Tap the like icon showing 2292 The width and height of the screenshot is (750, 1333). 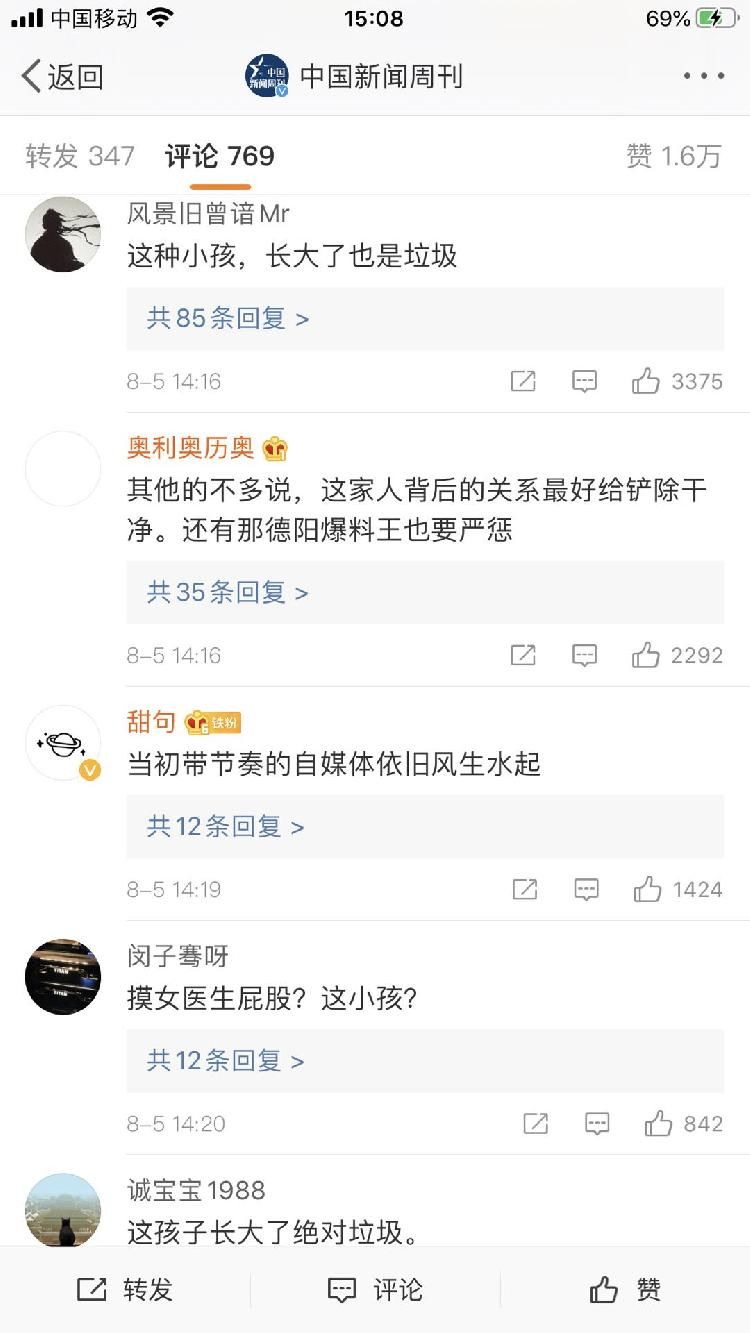tap(658, 656)
